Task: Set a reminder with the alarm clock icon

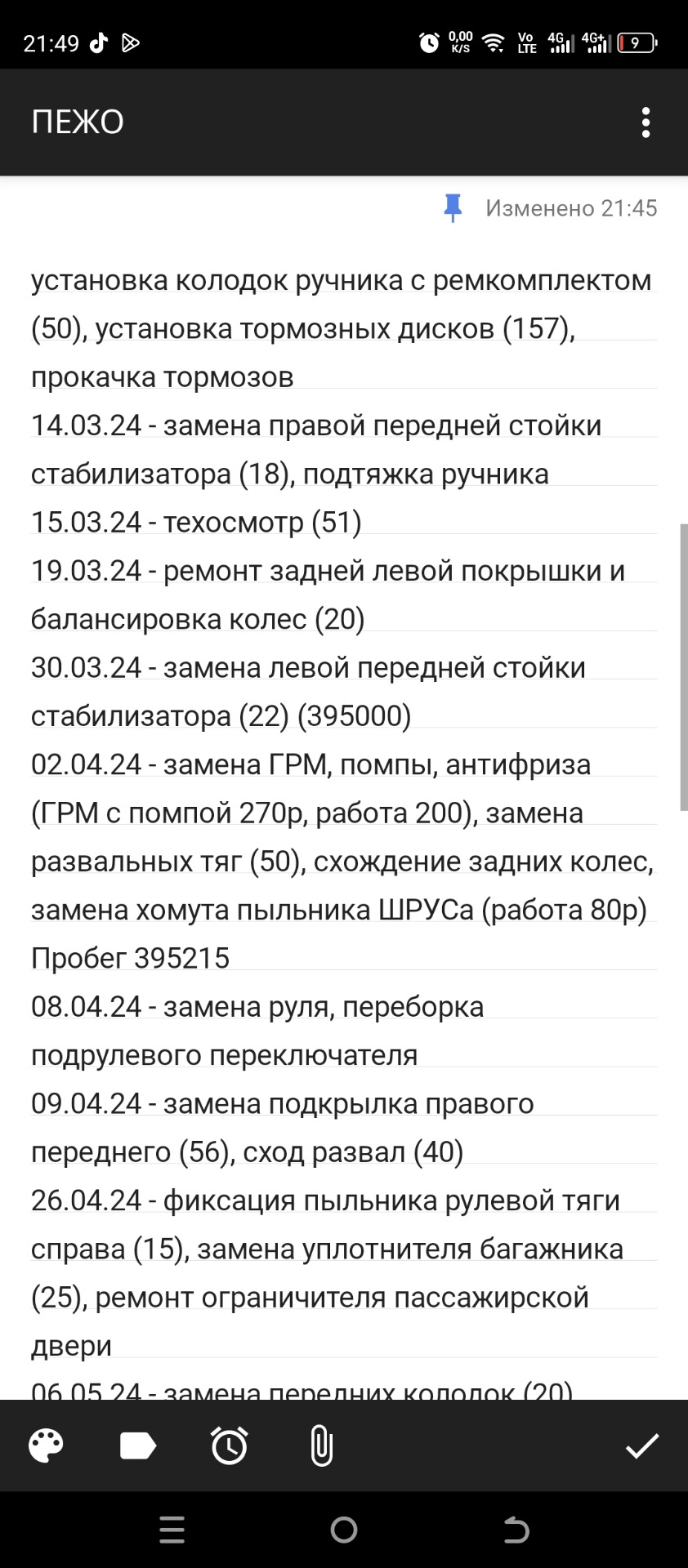Action: click(x=230, y=1446)
